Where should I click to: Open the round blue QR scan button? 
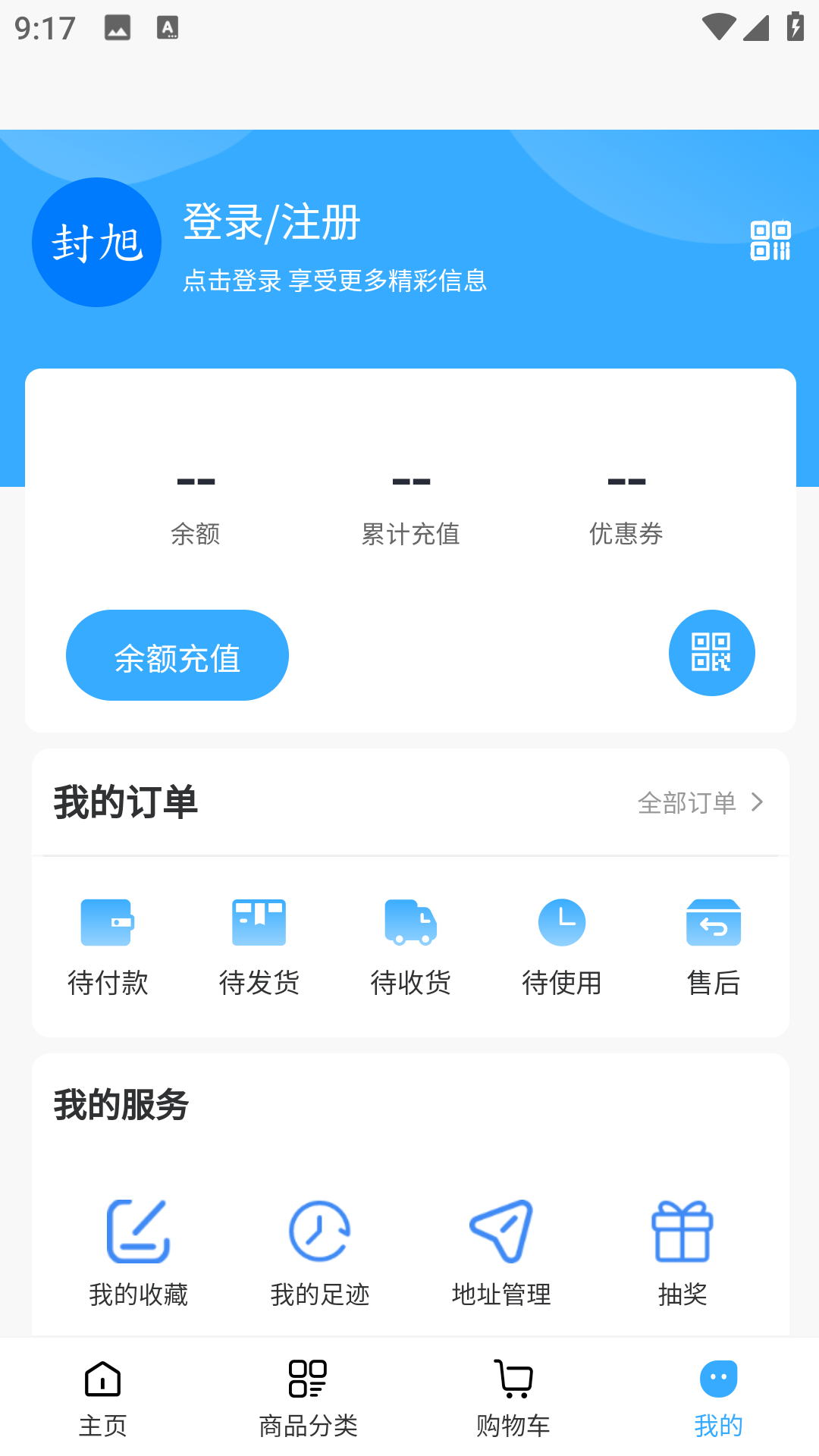click(x=711, y=653)
